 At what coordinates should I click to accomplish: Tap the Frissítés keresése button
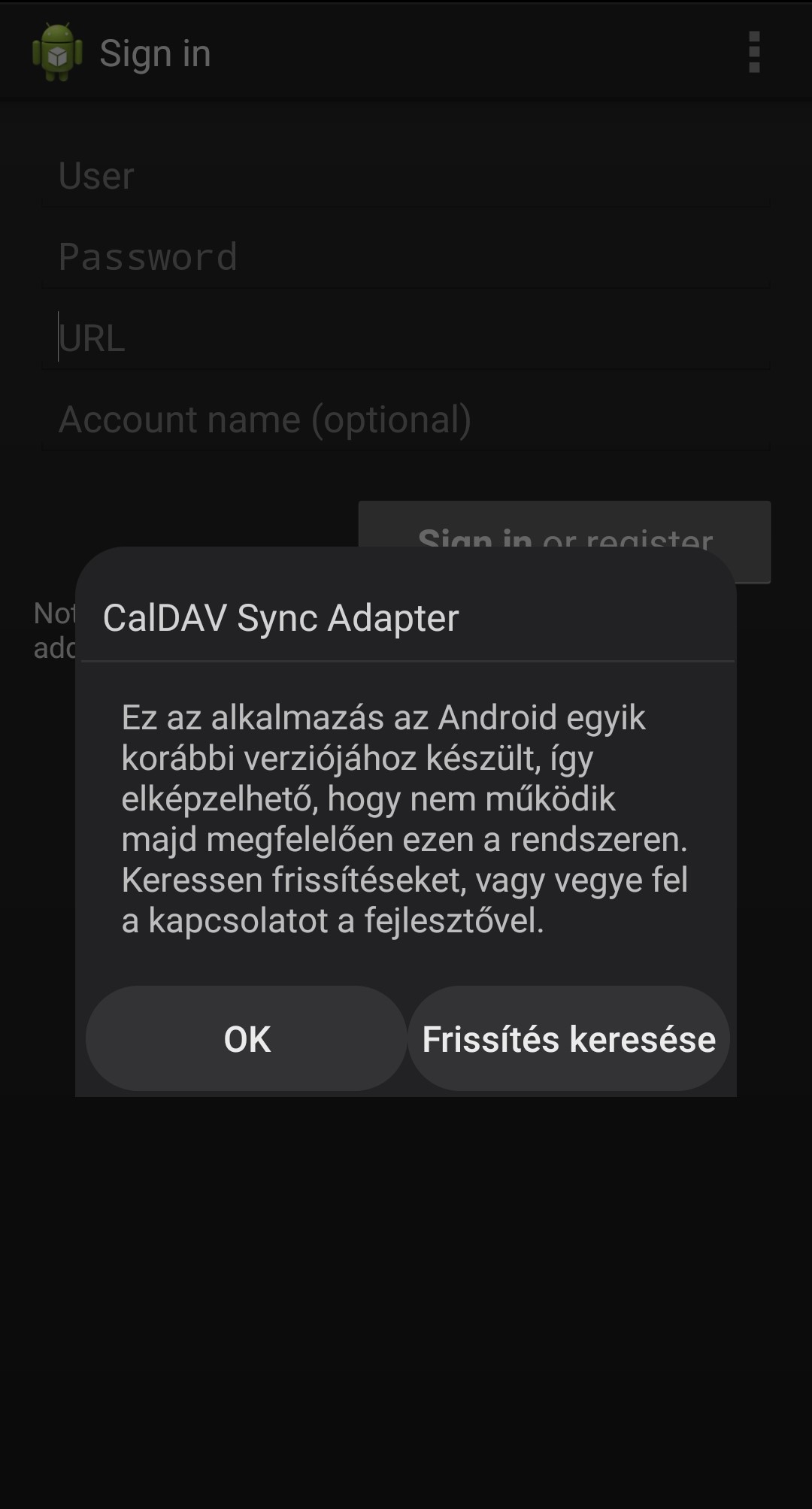coord(568,1038)
